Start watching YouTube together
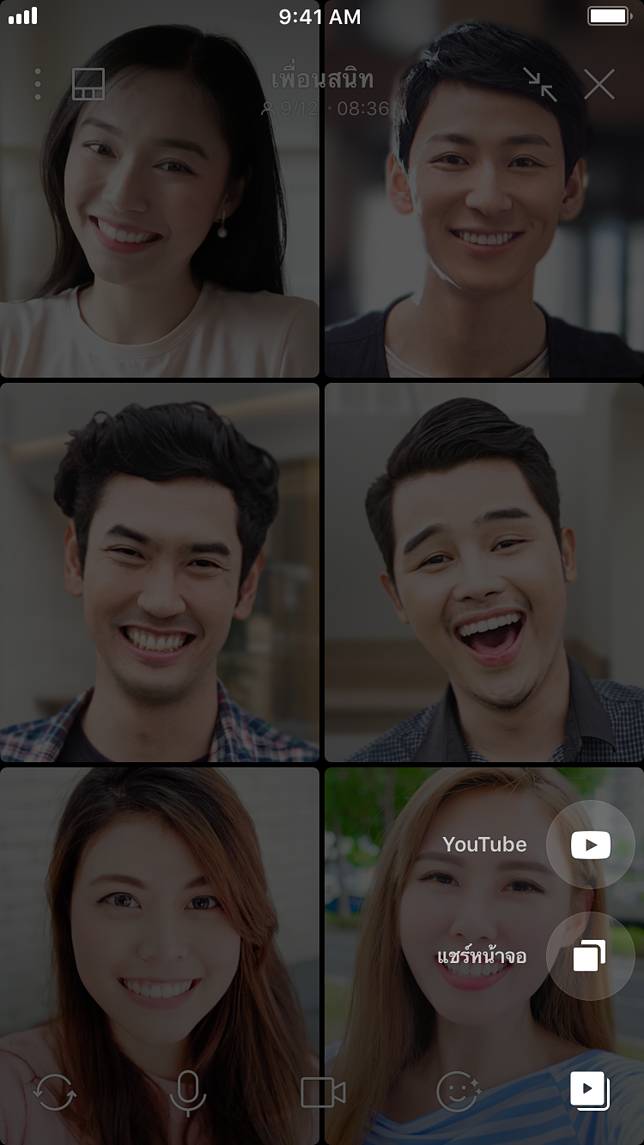 click(590, 845)
